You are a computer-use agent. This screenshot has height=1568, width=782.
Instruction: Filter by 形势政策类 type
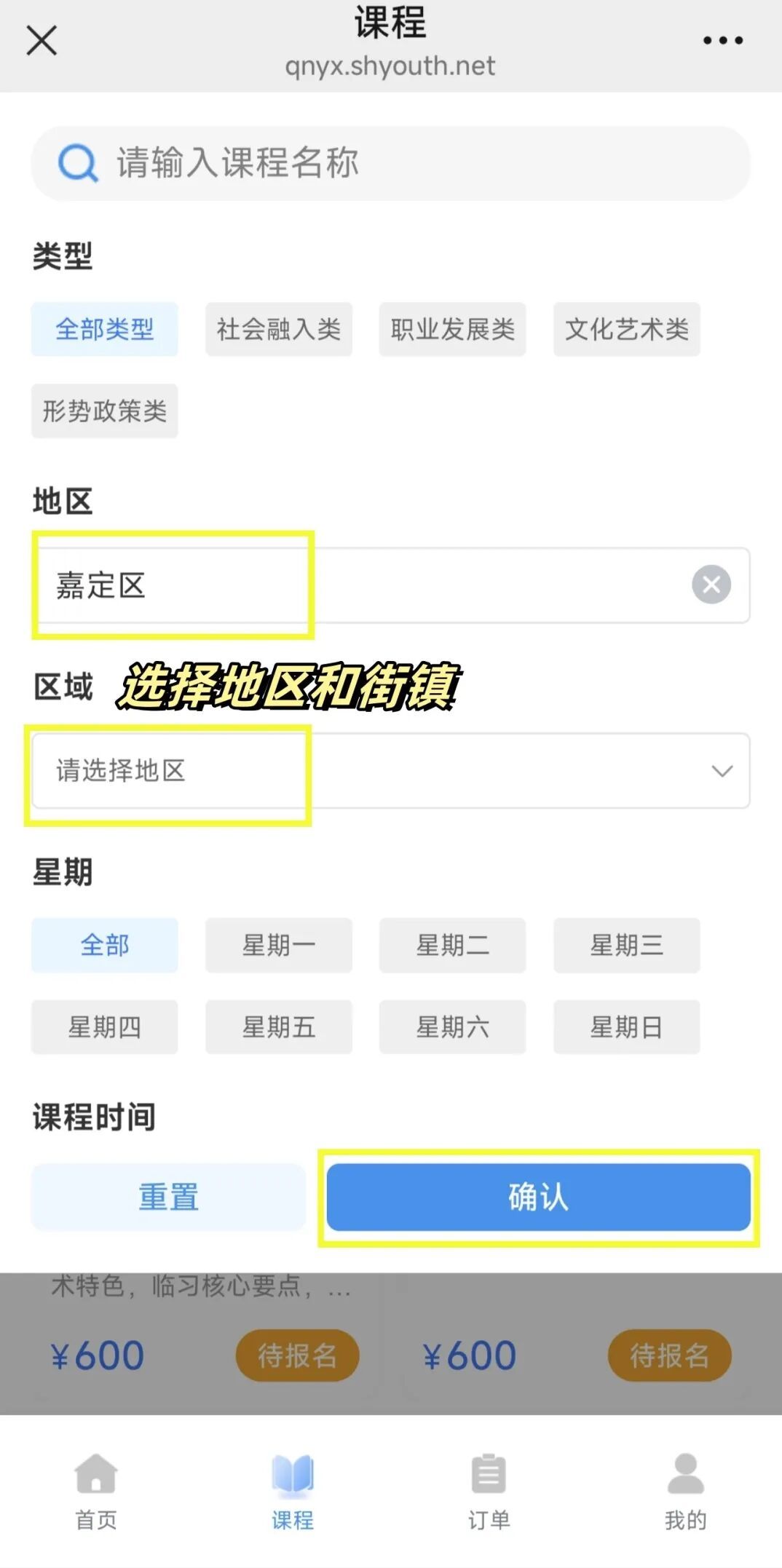click(104, 411)
